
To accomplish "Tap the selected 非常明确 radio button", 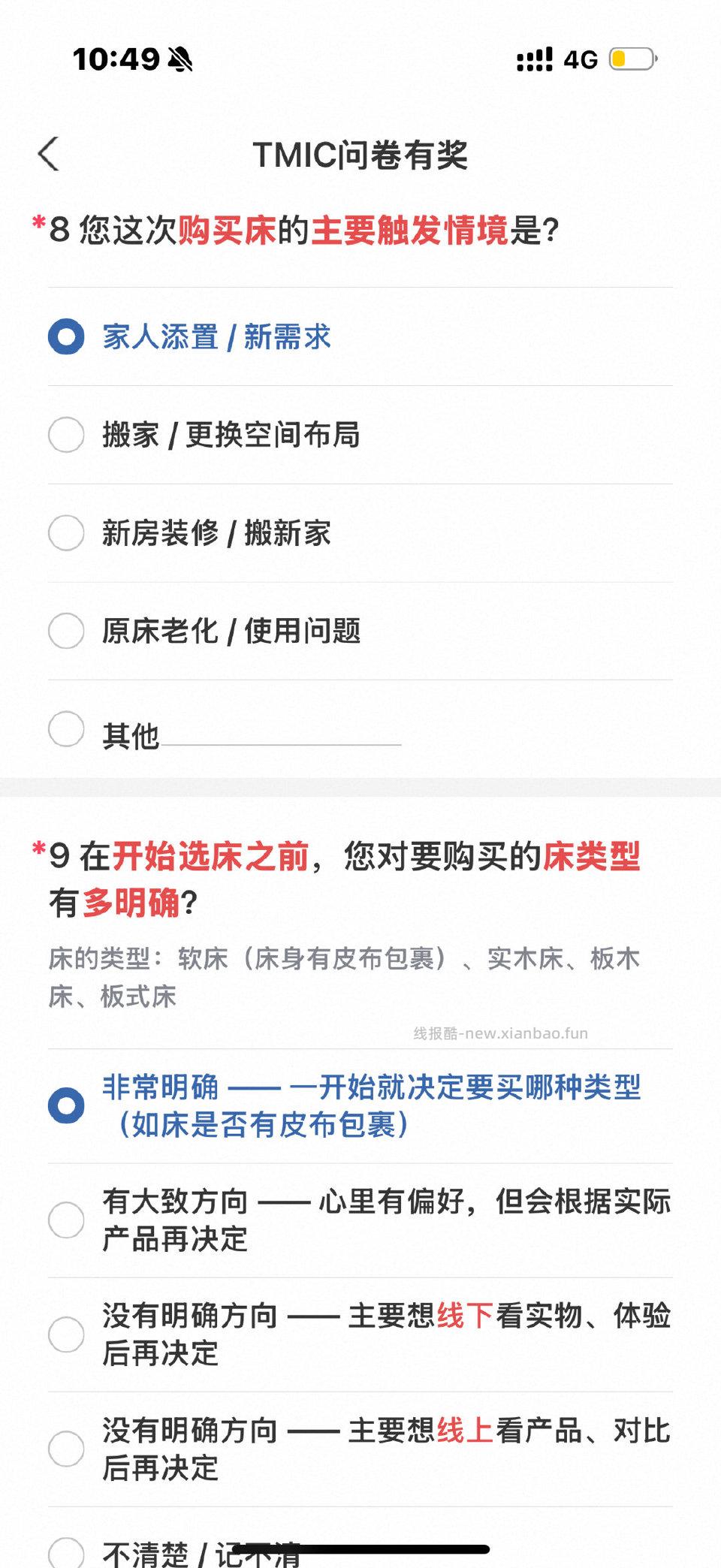I will (66, 1105).
